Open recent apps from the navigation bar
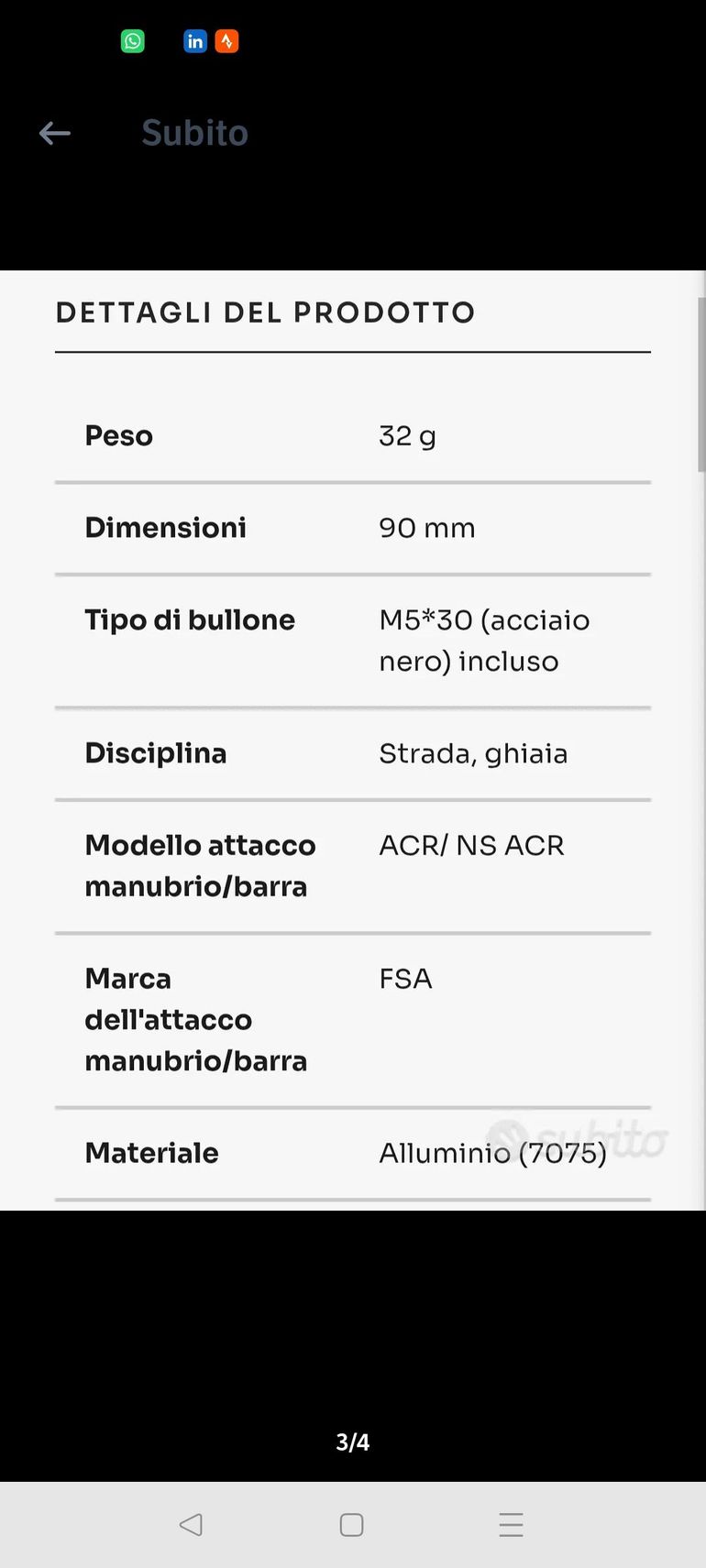This screenshot has width=706, height=1568. pyautogui.click(x=511, y=1525)
